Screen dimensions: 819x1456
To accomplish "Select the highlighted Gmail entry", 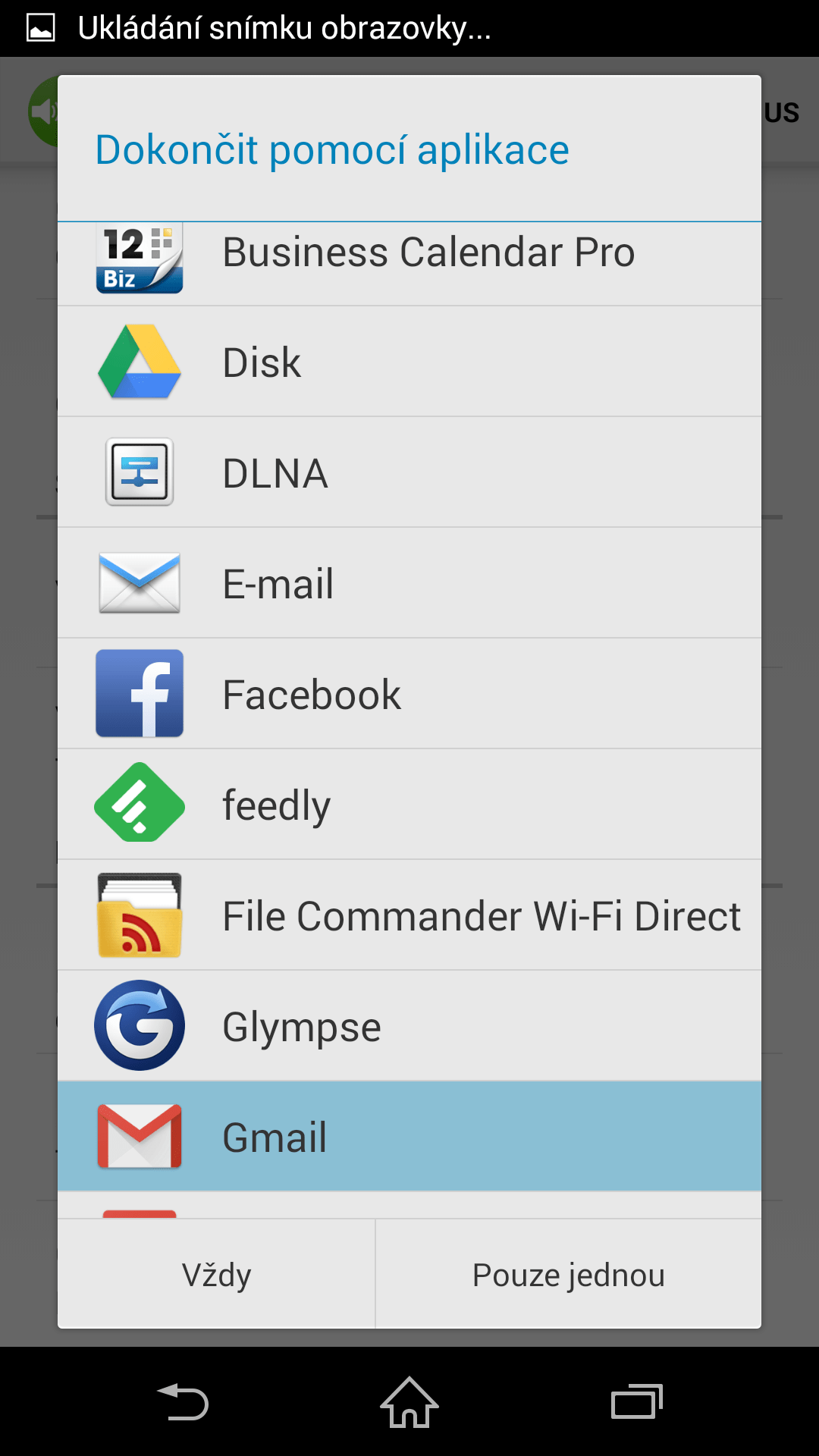I will coord(409,1137).
